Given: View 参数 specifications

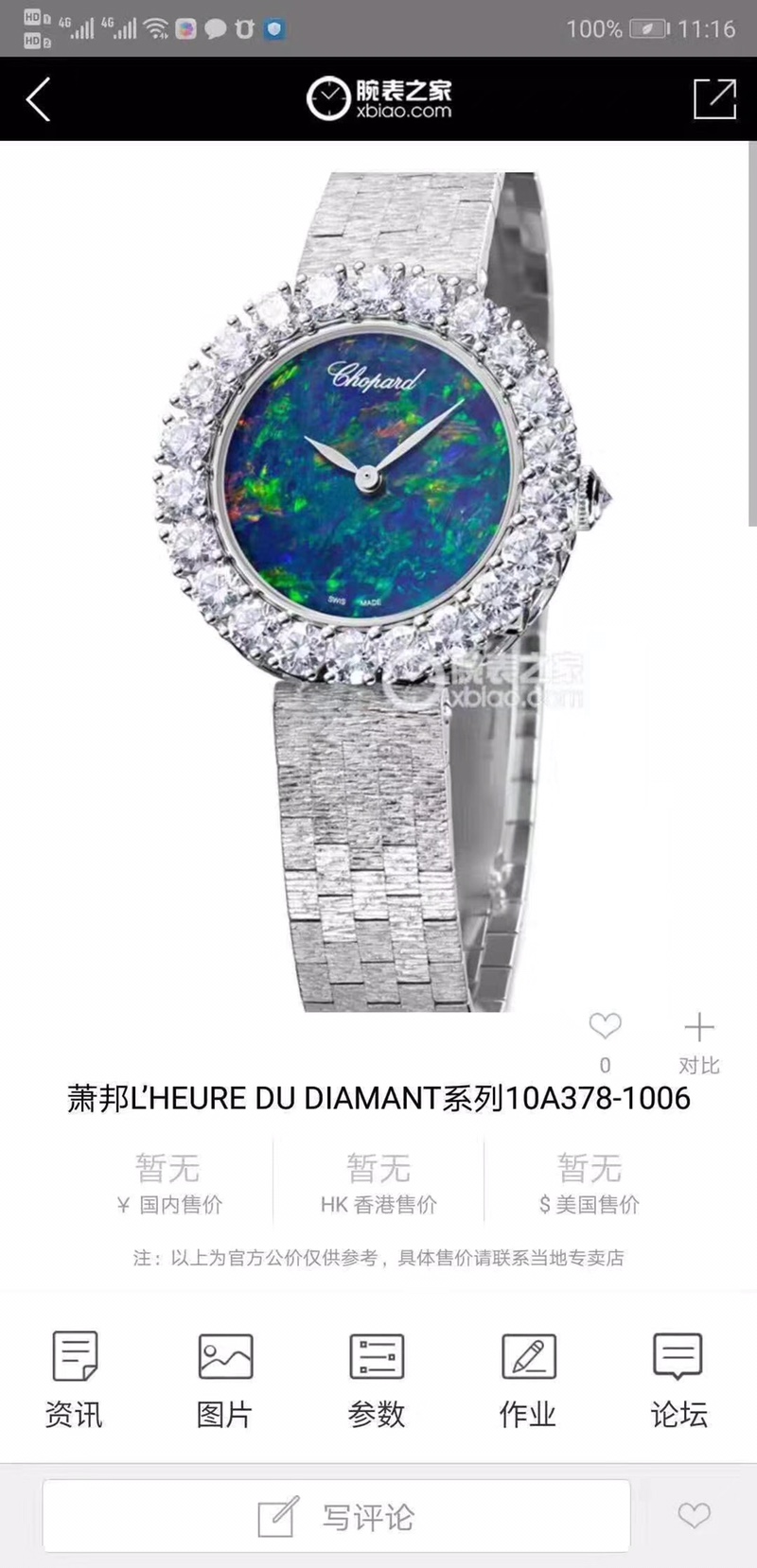Looking at the screenshot, I should (377, 1379).
